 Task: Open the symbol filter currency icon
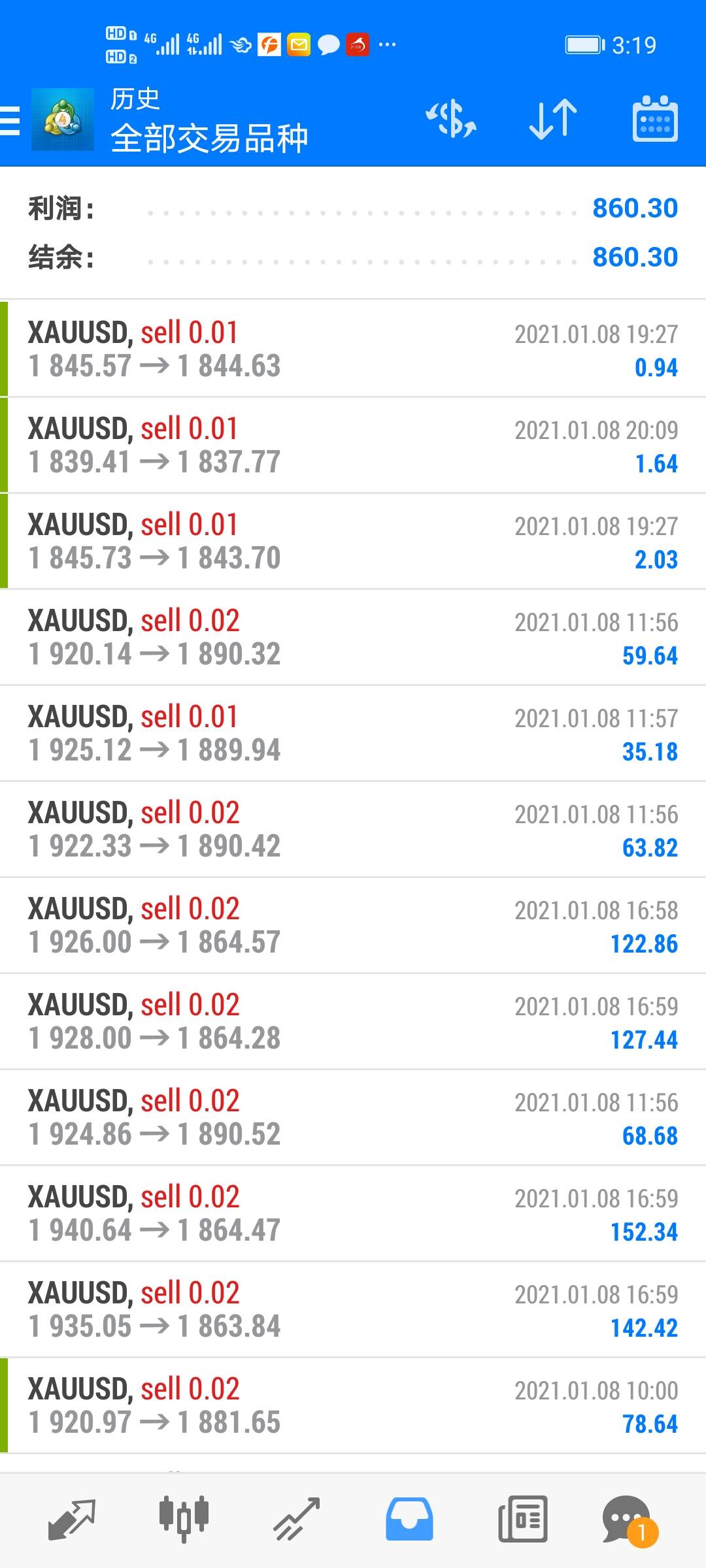(x=451, y=120)
